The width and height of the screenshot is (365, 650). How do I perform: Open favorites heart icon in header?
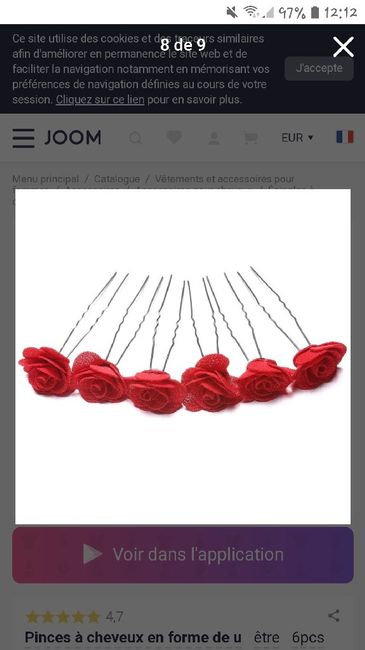point(174,137)
